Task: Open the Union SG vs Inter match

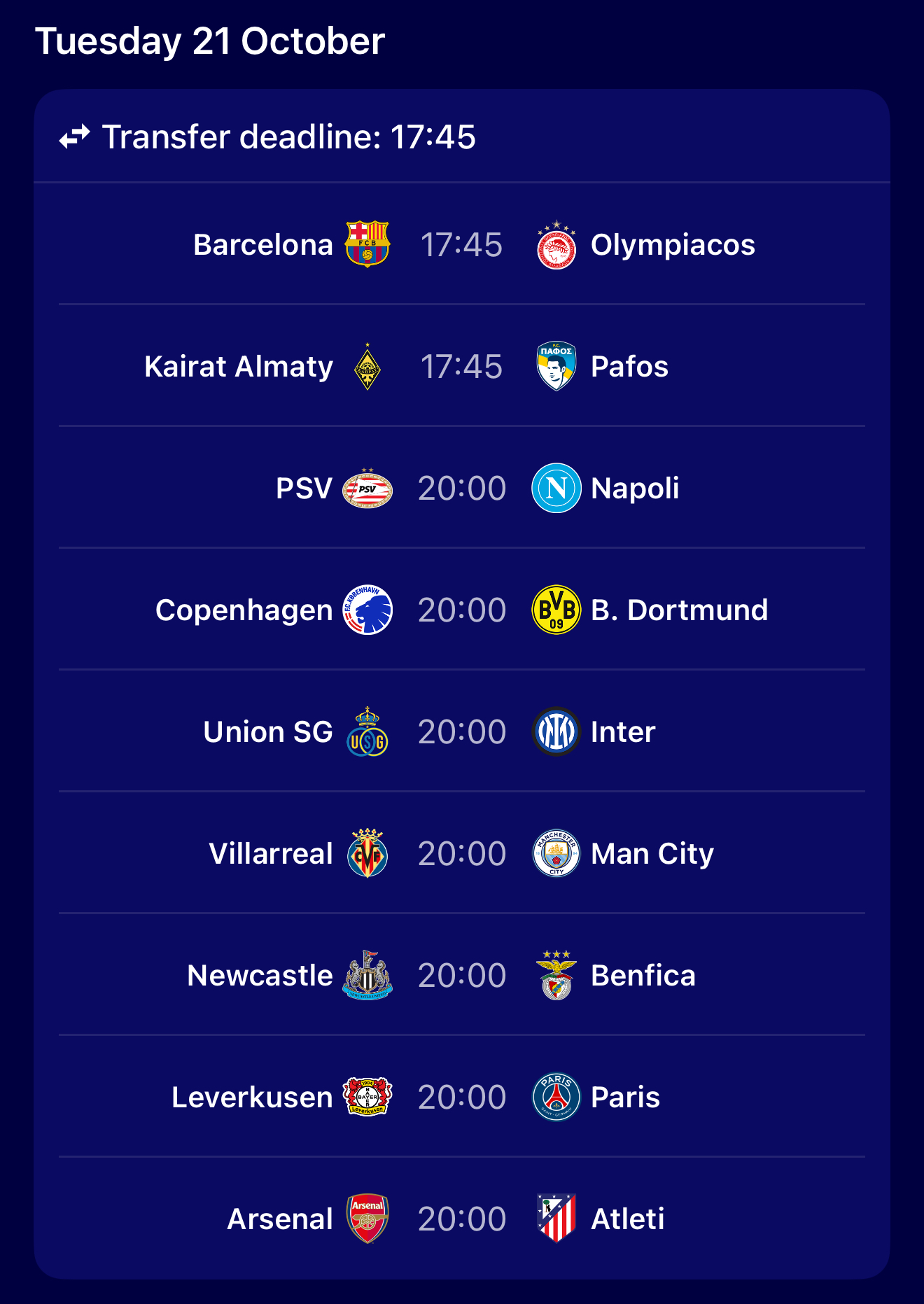Action: pyautogui.click(x=461, y=732)
